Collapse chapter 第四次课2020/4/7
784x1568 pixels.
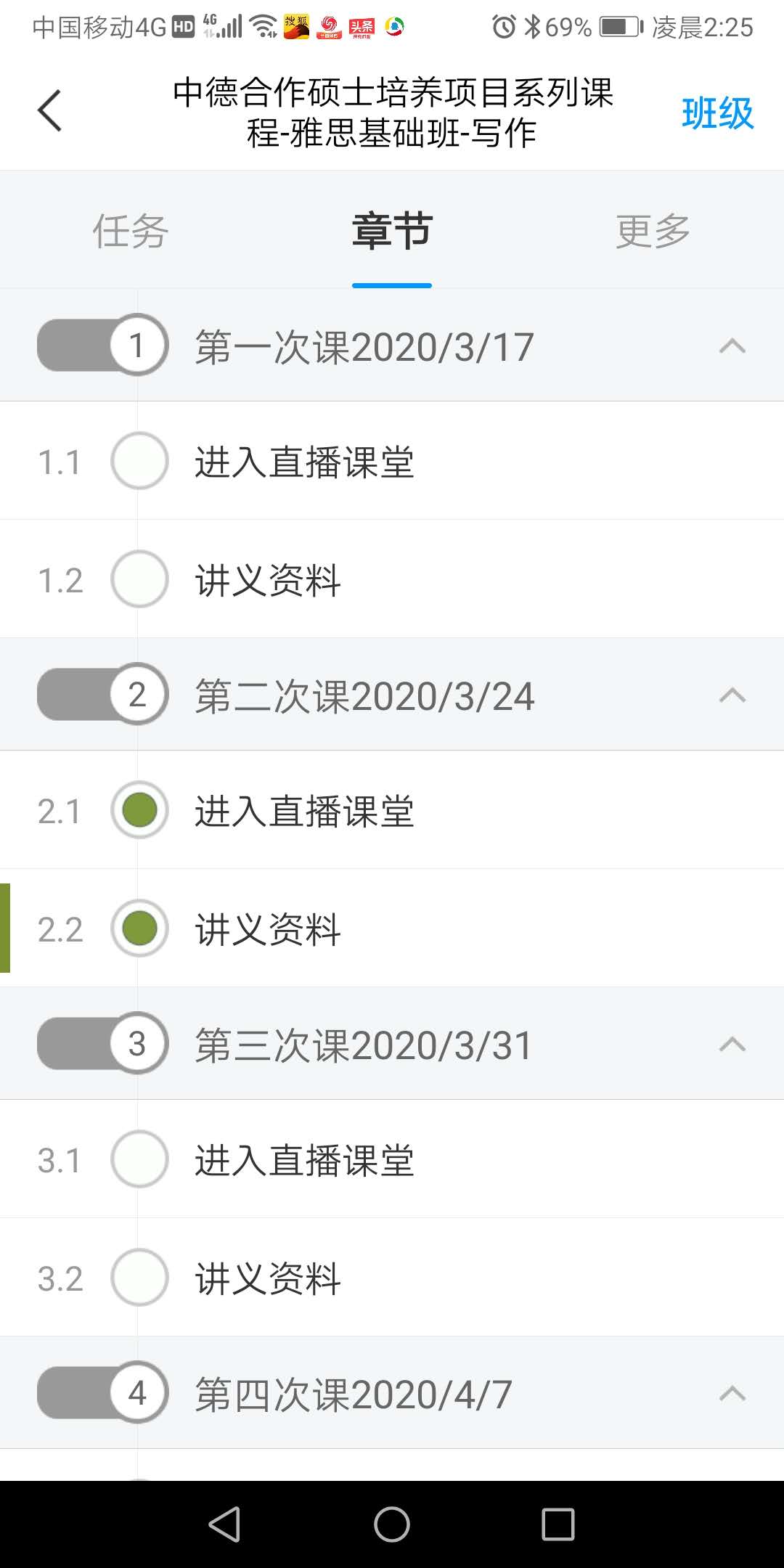pos(732,1393)
